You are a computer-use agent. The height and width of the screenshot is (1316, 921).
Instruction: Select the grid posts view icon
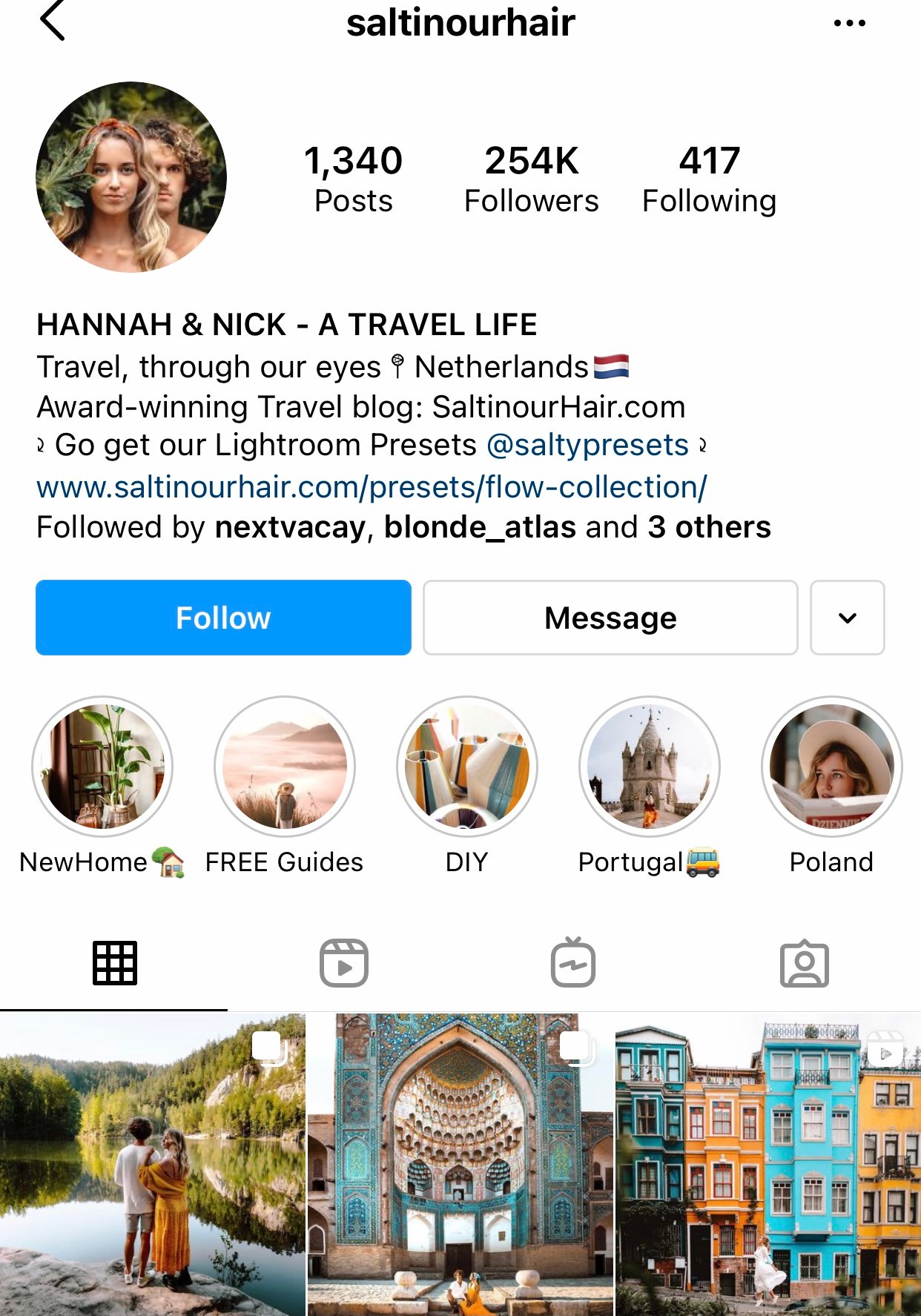coord(115,963)
